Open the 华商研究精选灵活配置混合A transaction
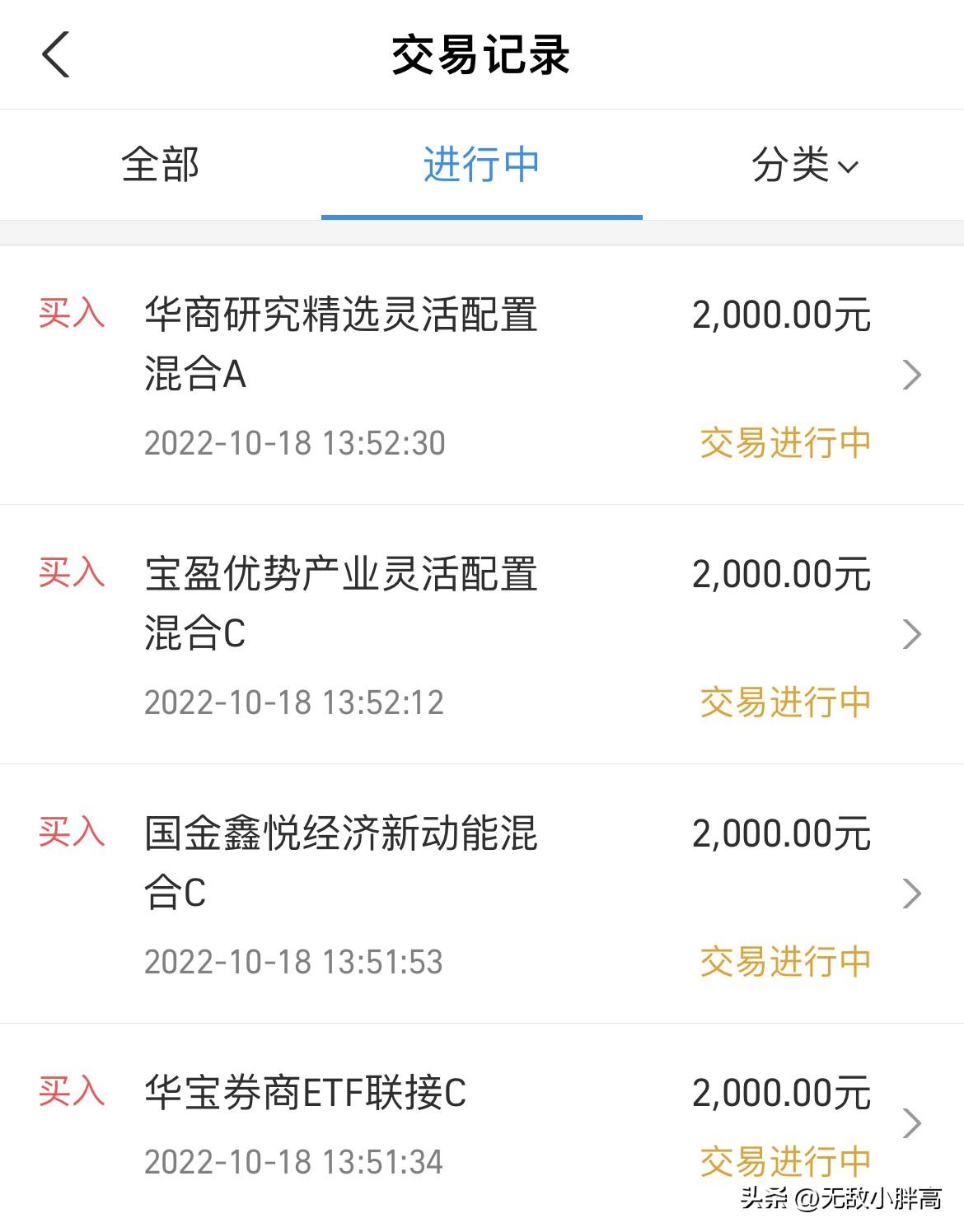 (482, 375)
